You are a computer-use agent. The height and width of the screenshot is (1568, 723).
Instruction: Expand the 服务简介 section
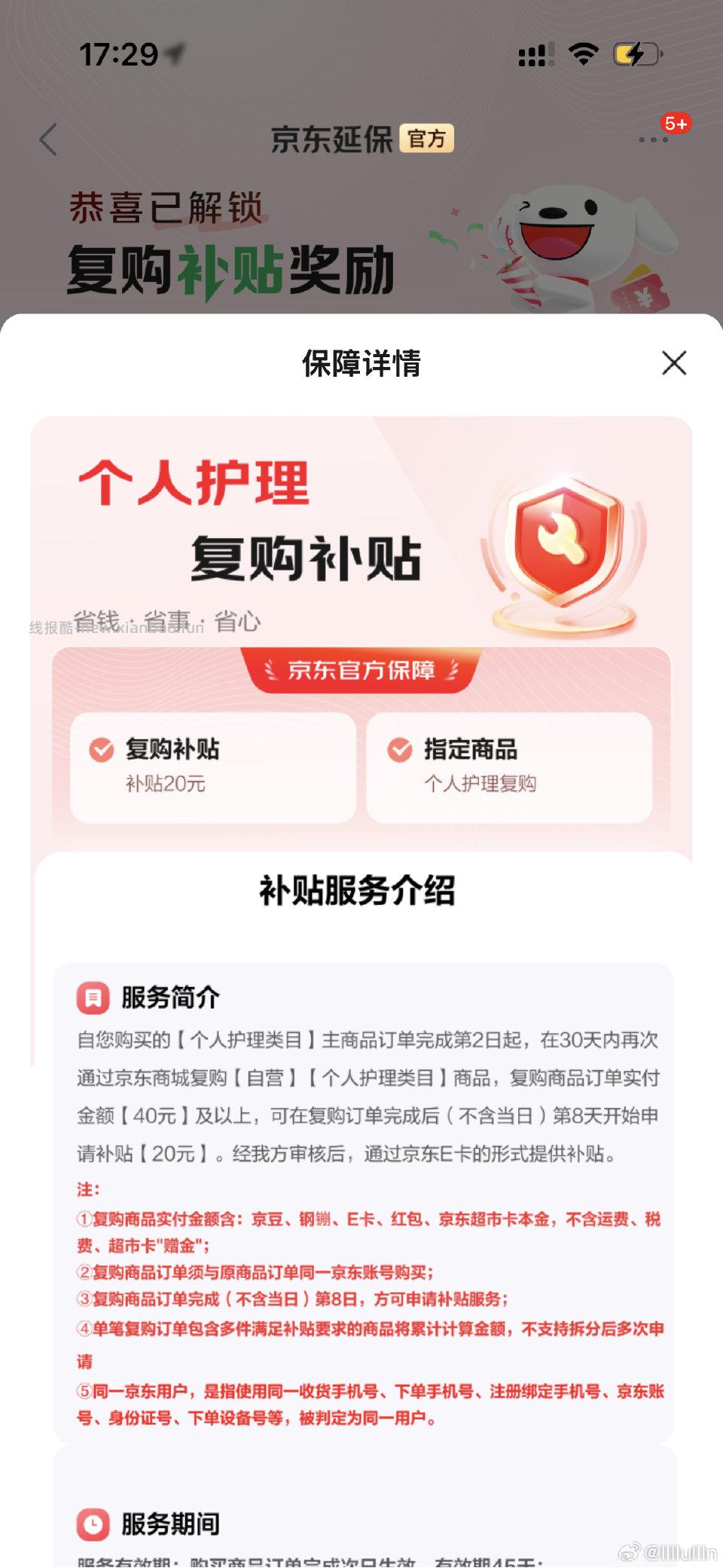167,997
